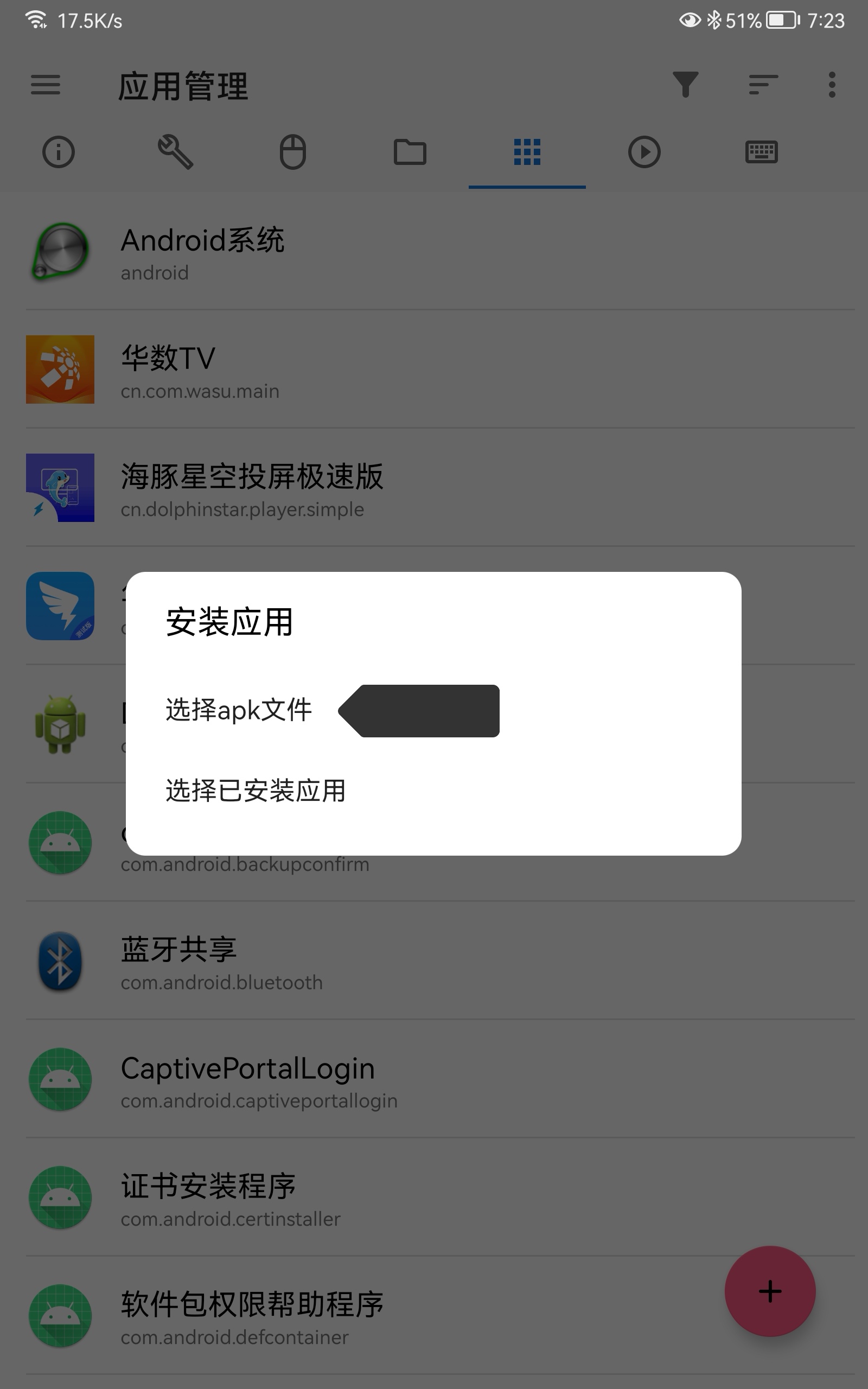Switch to the wrench tools tab

[x=176, y=152]
